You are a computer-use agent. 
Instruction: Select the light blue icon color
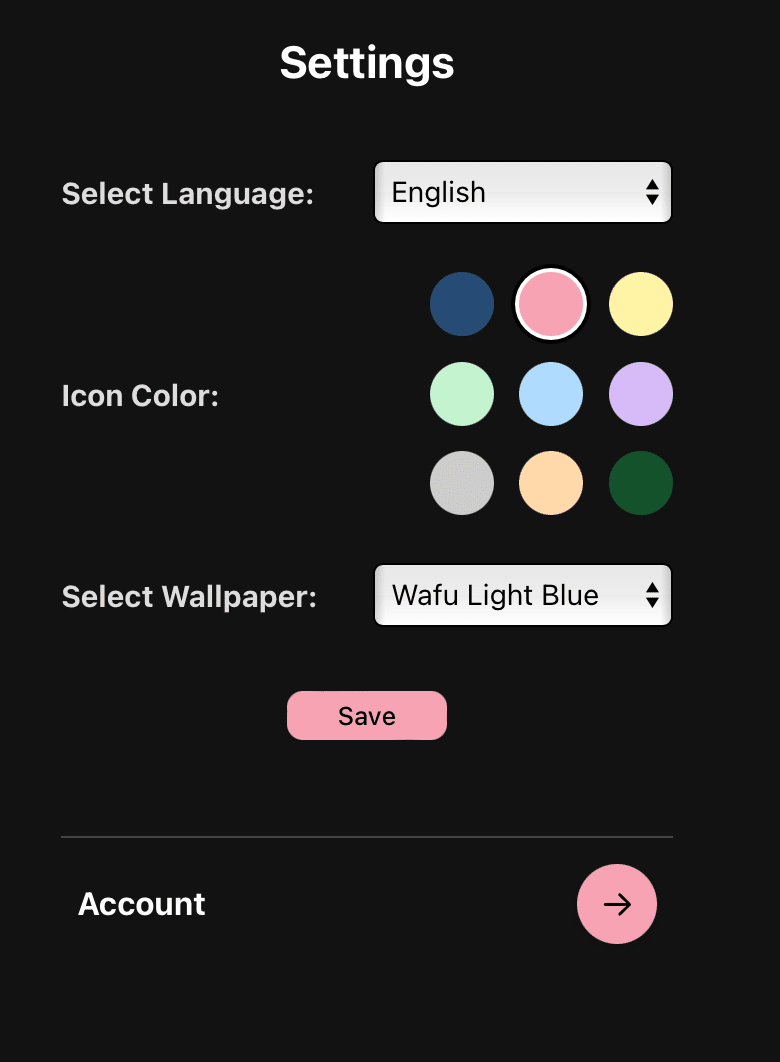coord(551,394)
